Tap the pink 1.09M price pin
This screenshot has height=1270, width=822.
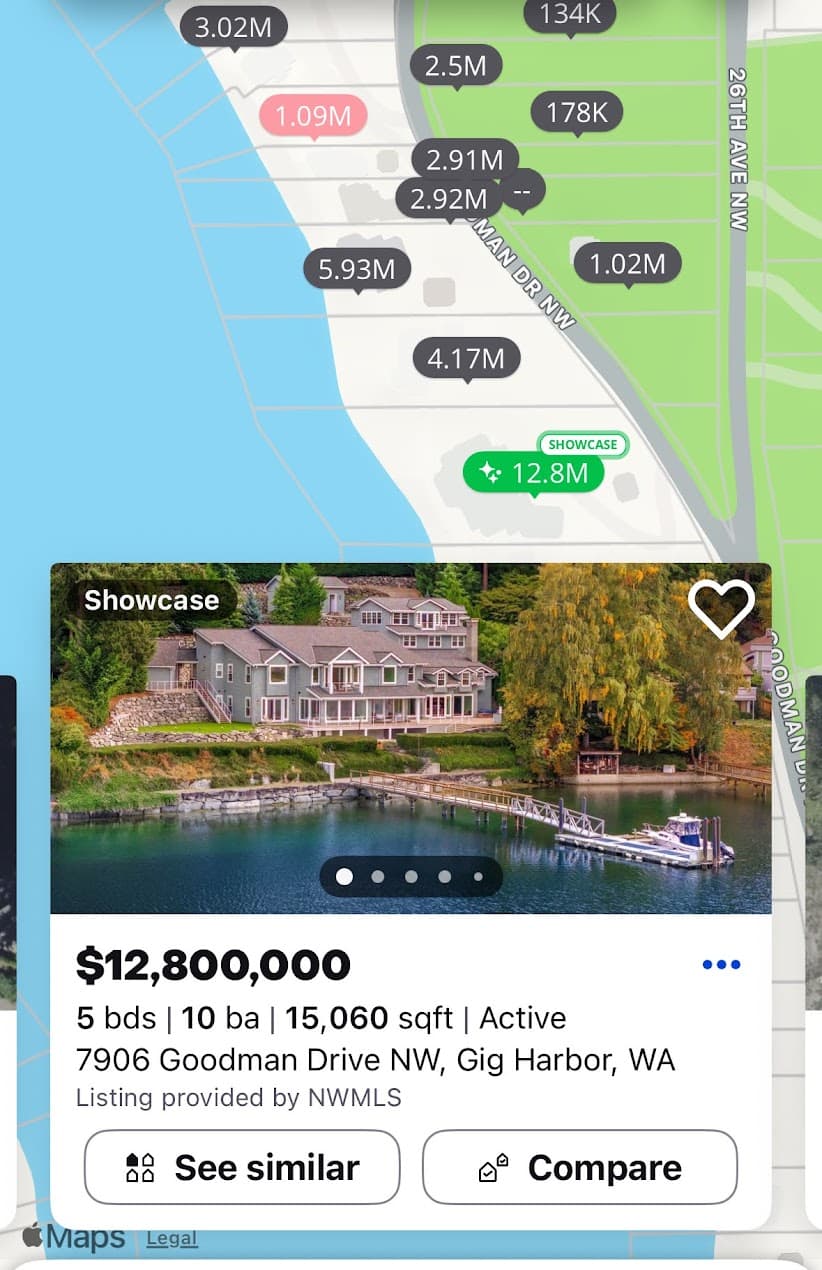coord(313,116)
